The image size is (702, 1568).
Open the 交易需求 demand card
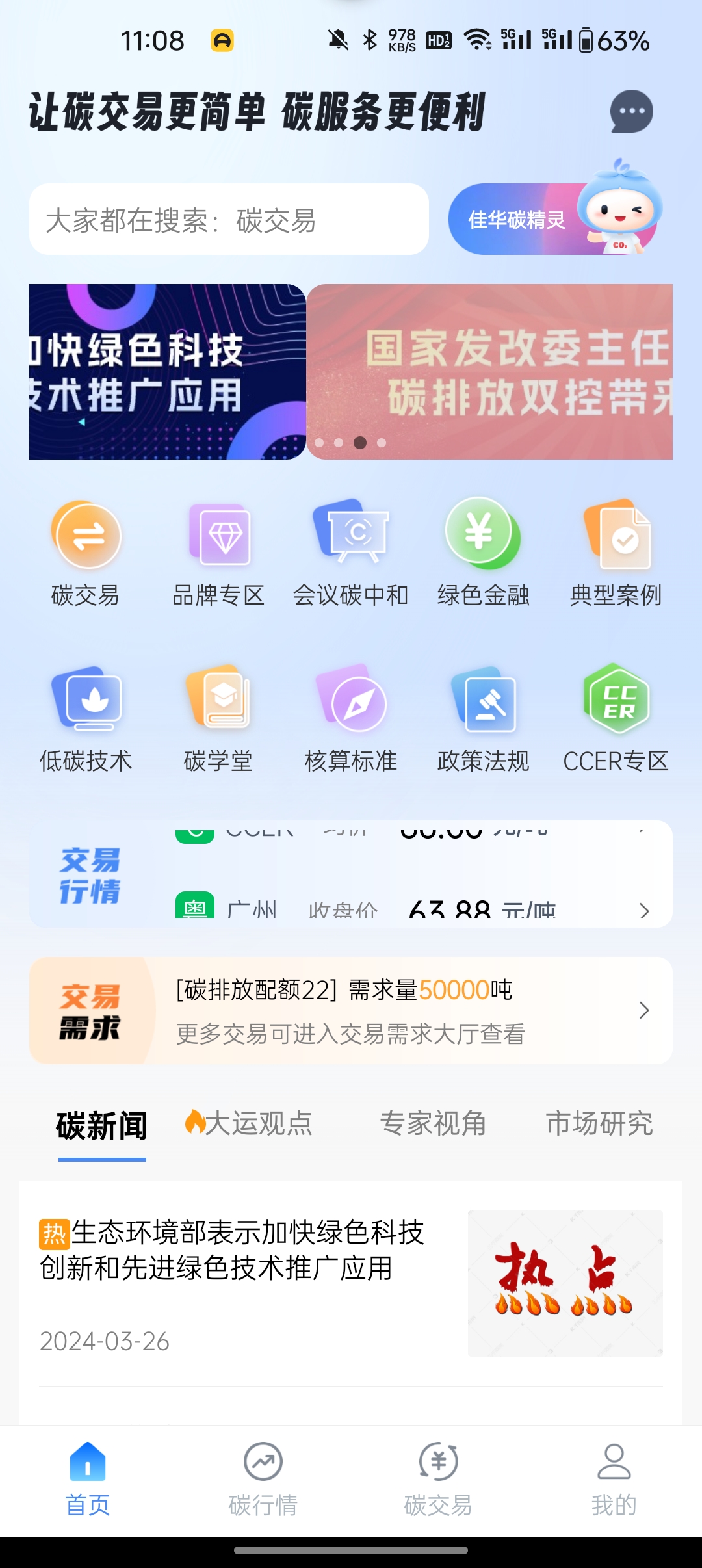click(x=351, y=1010)
